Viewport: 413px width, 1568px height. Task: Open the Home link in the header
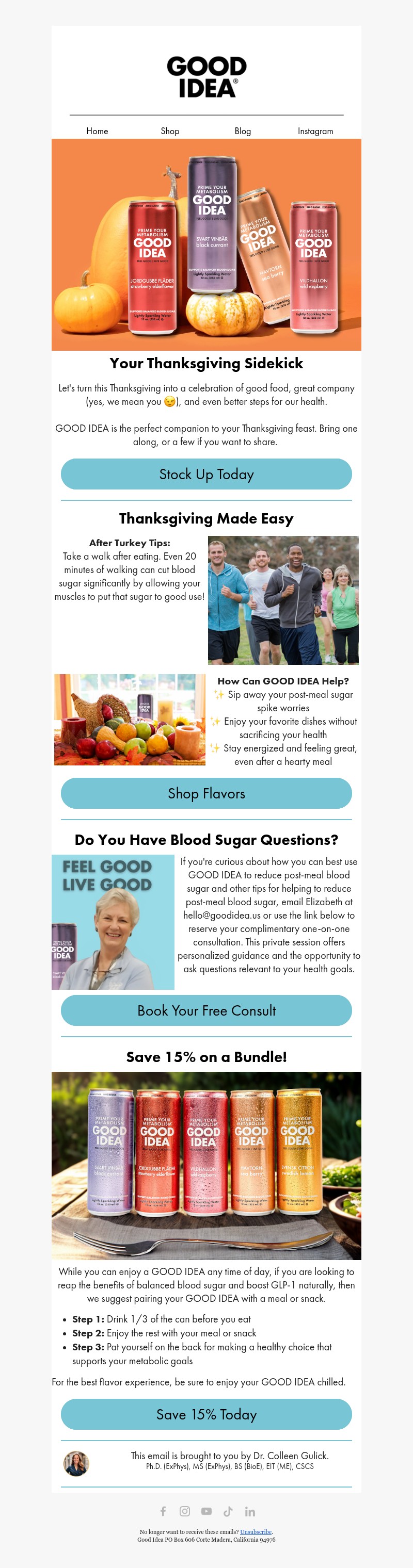tap(97, 131)
